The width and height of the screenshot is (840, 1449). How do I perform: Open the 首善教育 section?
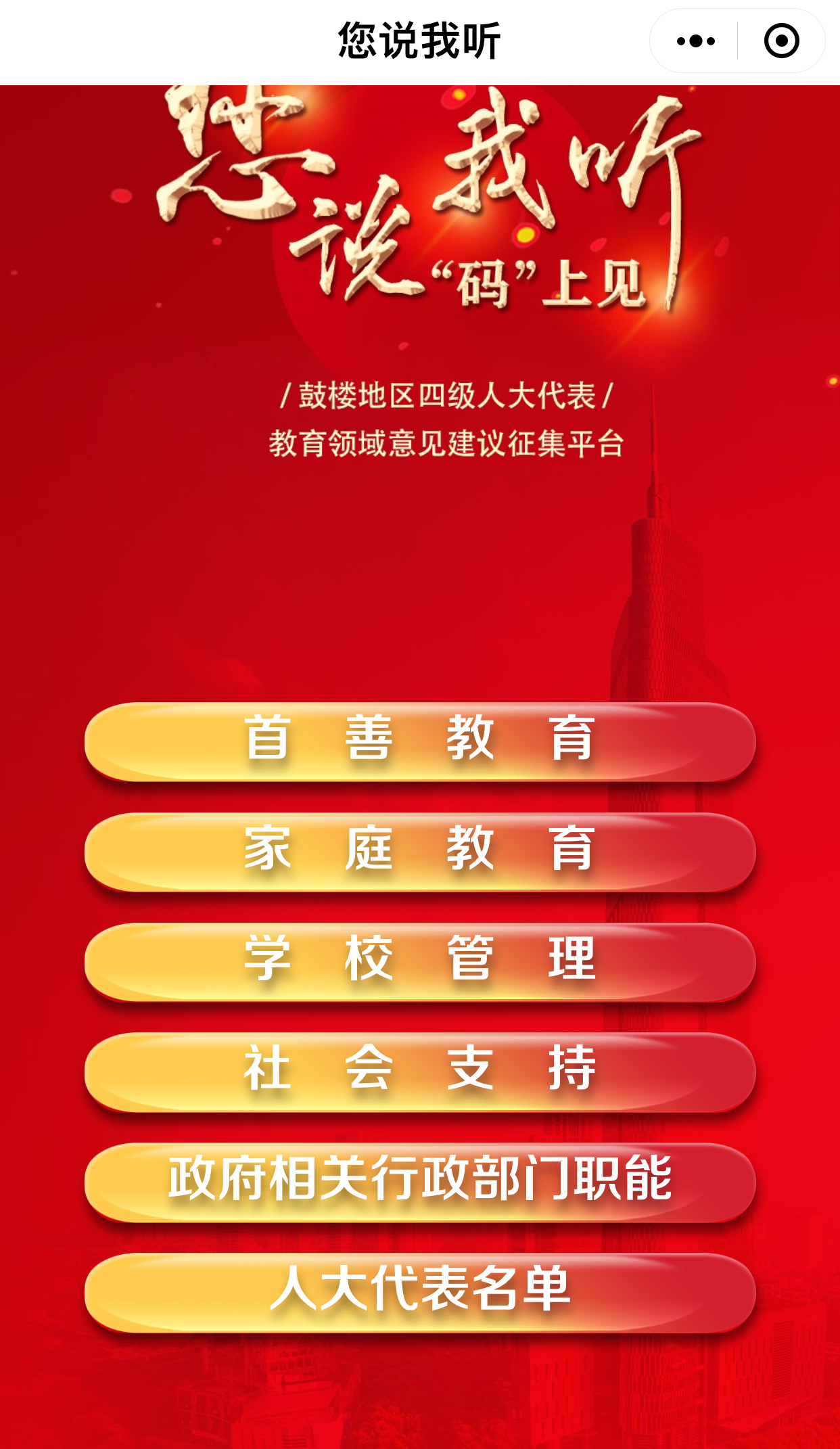[419, 741]
